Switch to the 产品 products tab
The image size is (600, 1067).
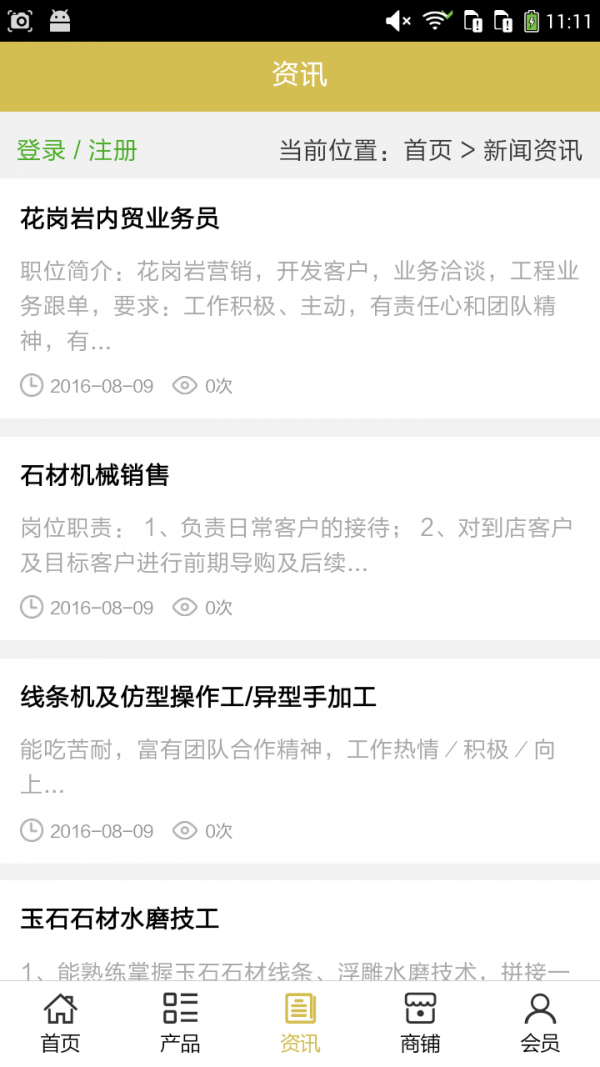pos(180,1023)
